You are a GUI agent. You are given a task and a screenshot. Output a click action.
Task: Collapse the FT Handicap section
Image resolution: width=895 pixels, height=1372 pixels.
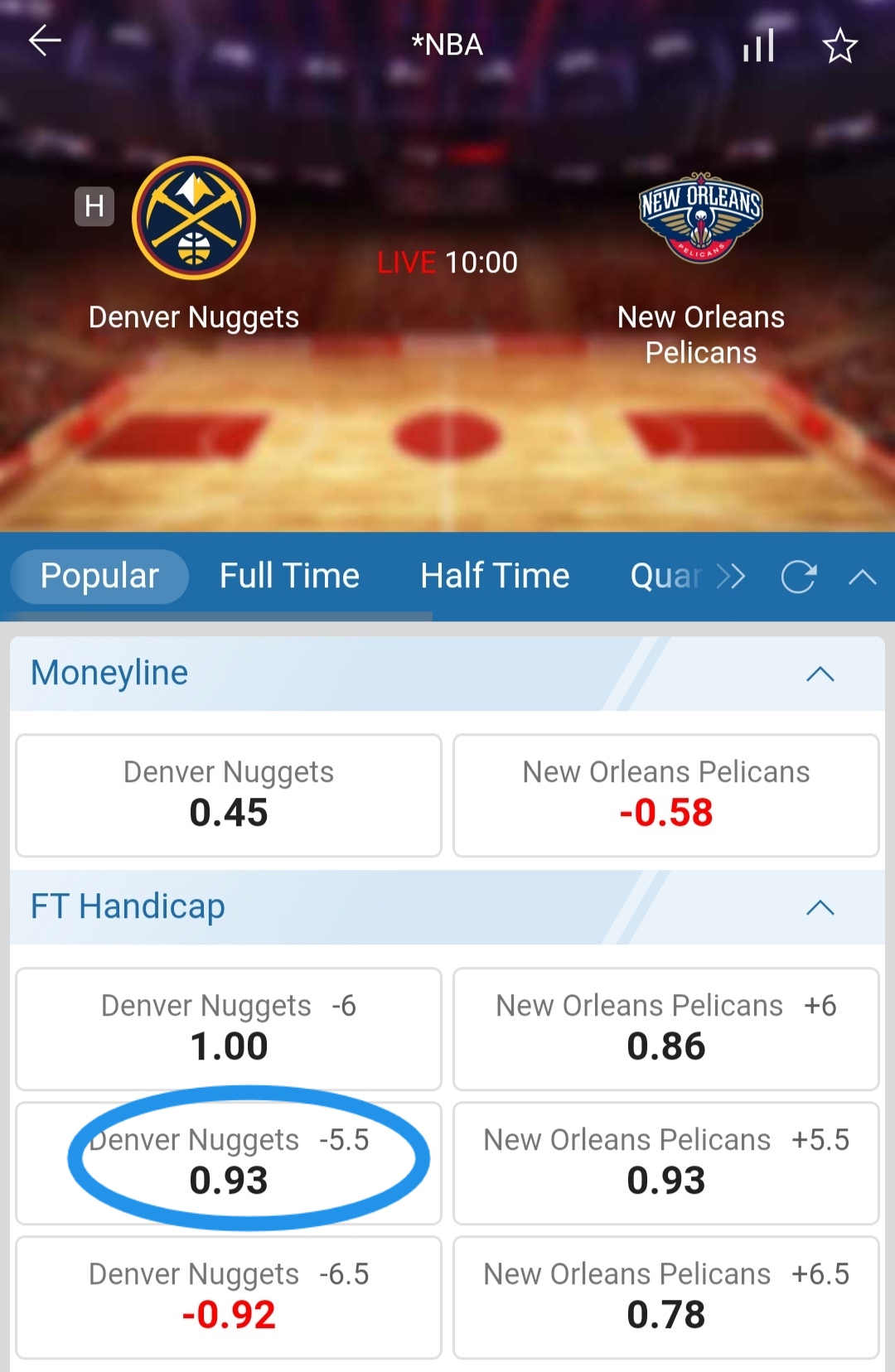(820, 908)
